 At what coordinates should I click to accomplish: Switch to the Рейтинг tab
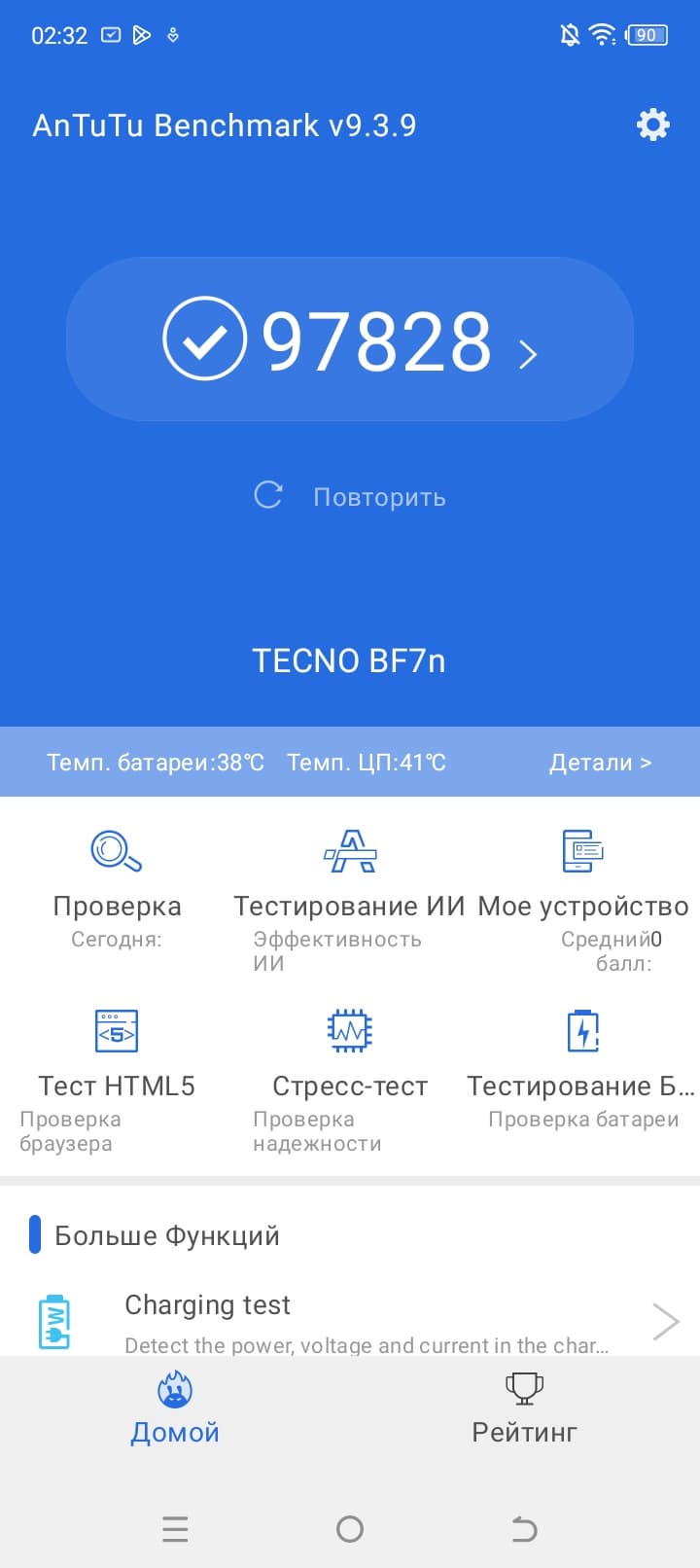point(524,1408)
